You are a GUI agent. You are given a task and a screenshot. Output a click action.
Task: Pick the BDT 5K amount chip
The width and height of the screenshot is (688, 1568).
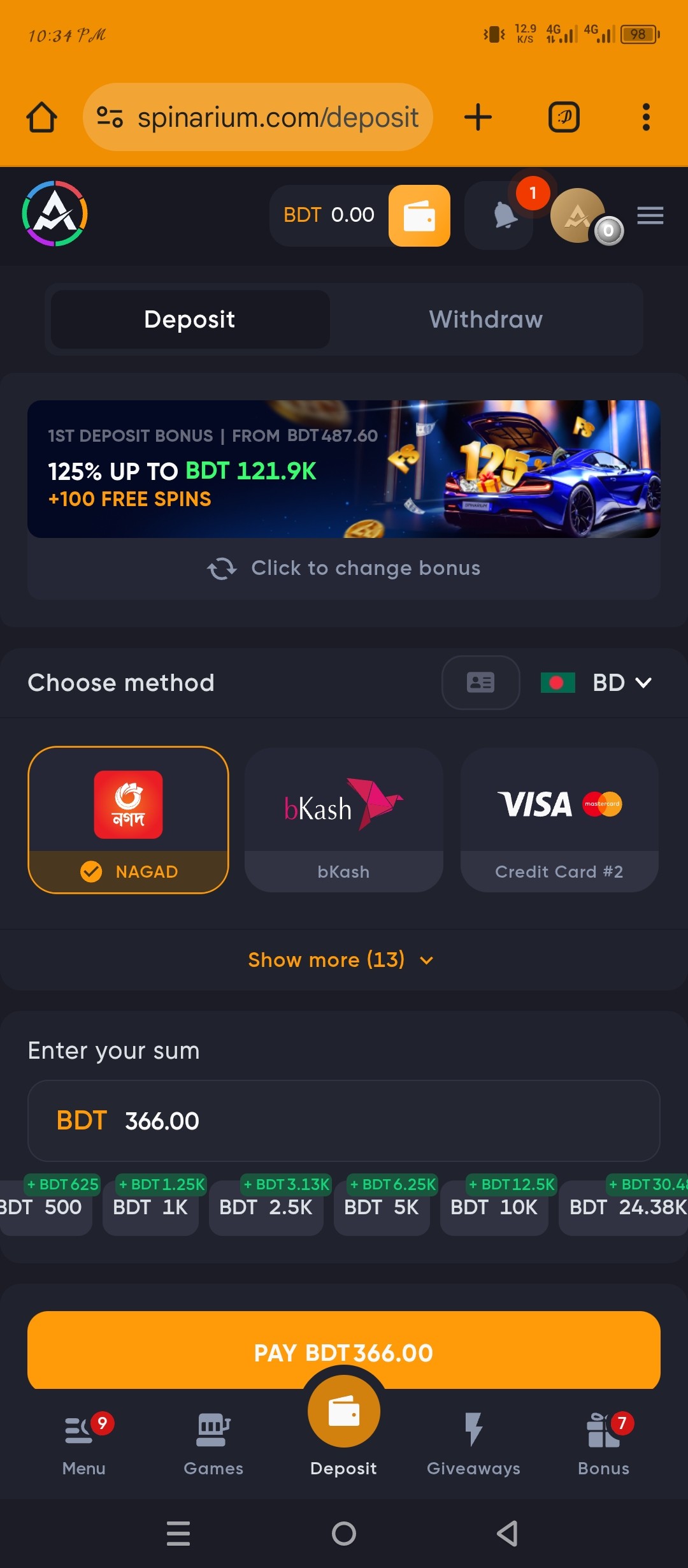(382, 1207)
